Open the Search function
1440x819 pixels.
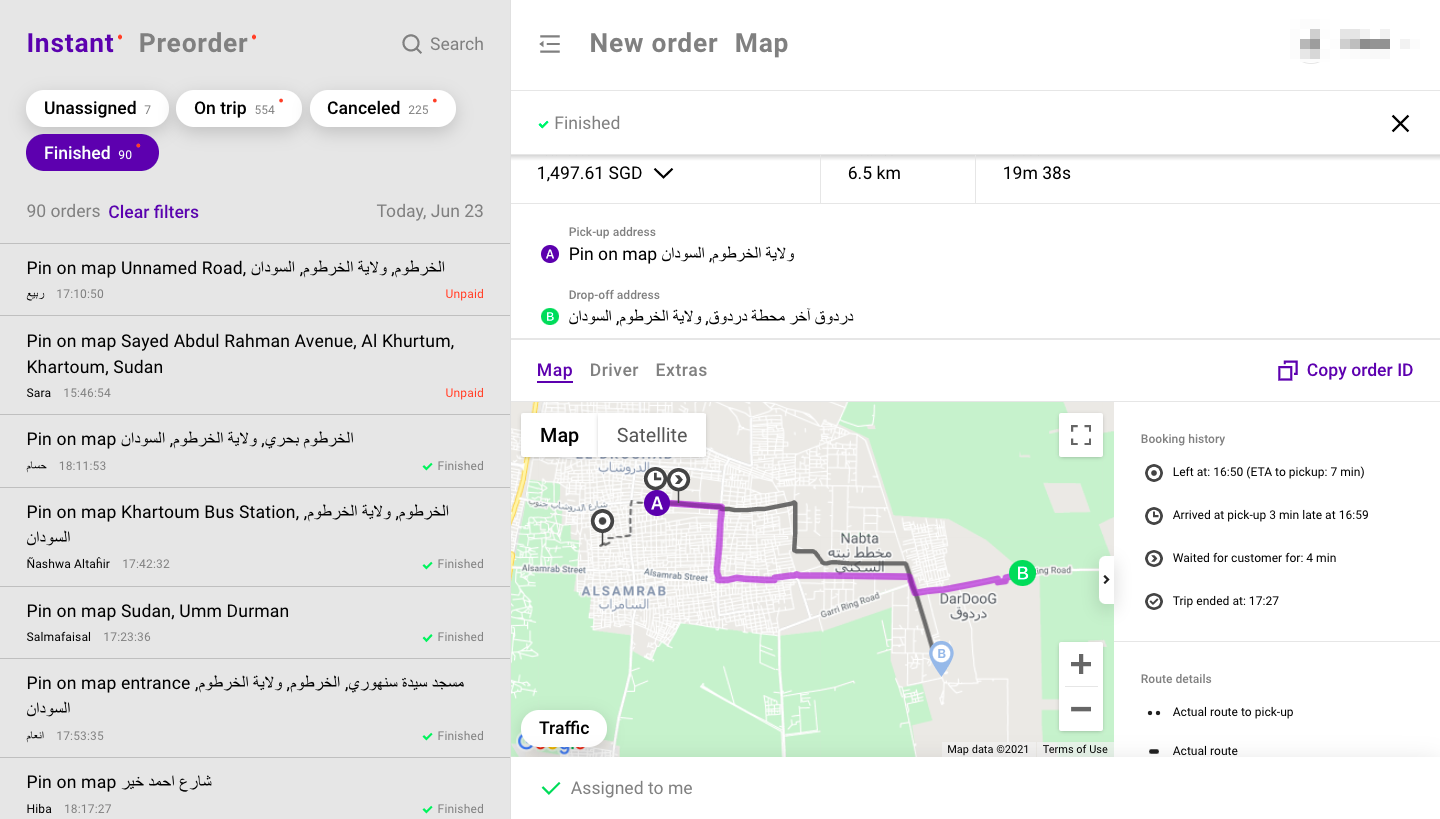pos(443,44)
